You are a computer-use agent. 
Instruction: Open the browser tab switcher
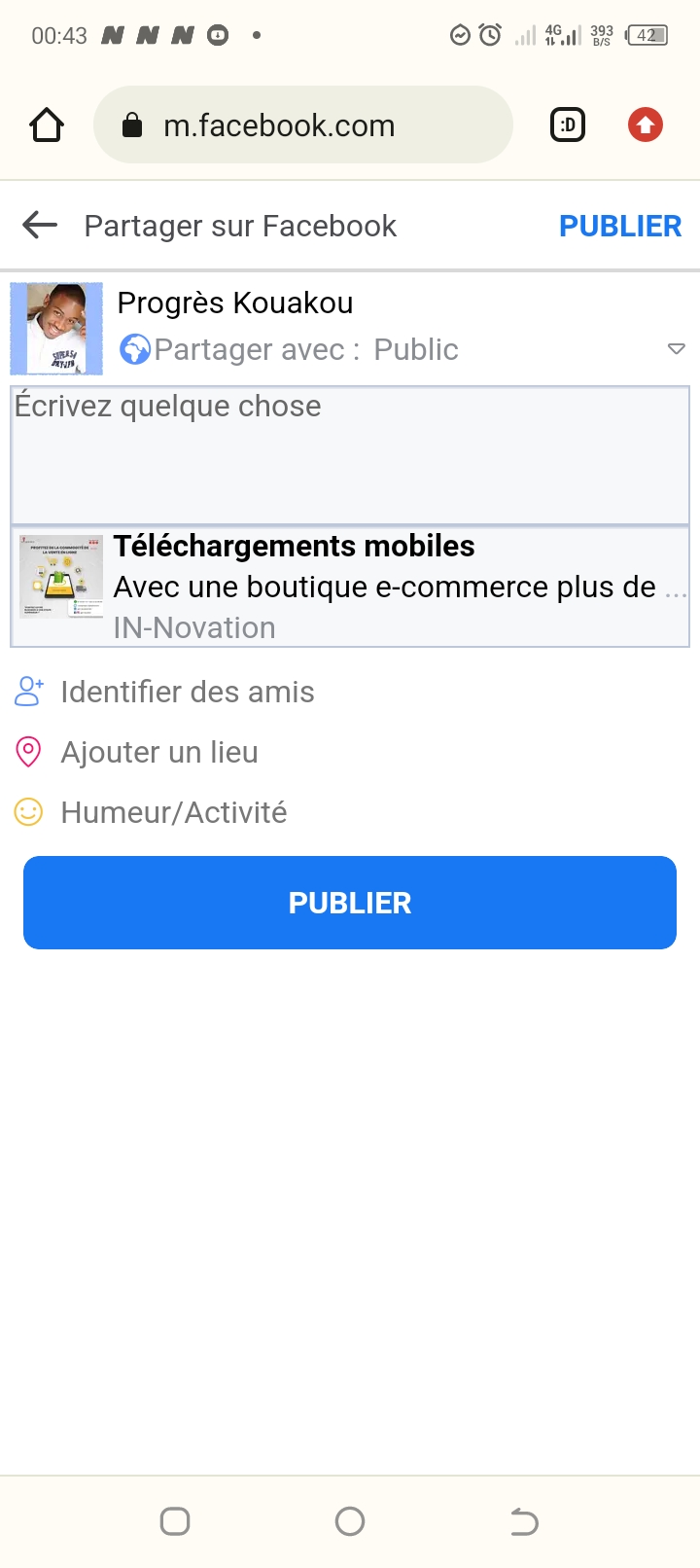click(x=568, y=125)
